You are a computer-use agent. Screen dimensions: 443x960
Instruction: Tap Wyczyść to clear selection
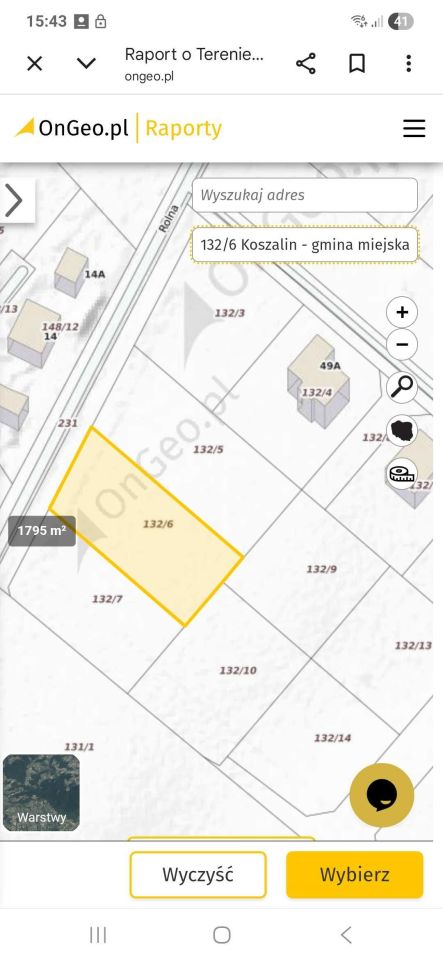(x=198, y=874)
